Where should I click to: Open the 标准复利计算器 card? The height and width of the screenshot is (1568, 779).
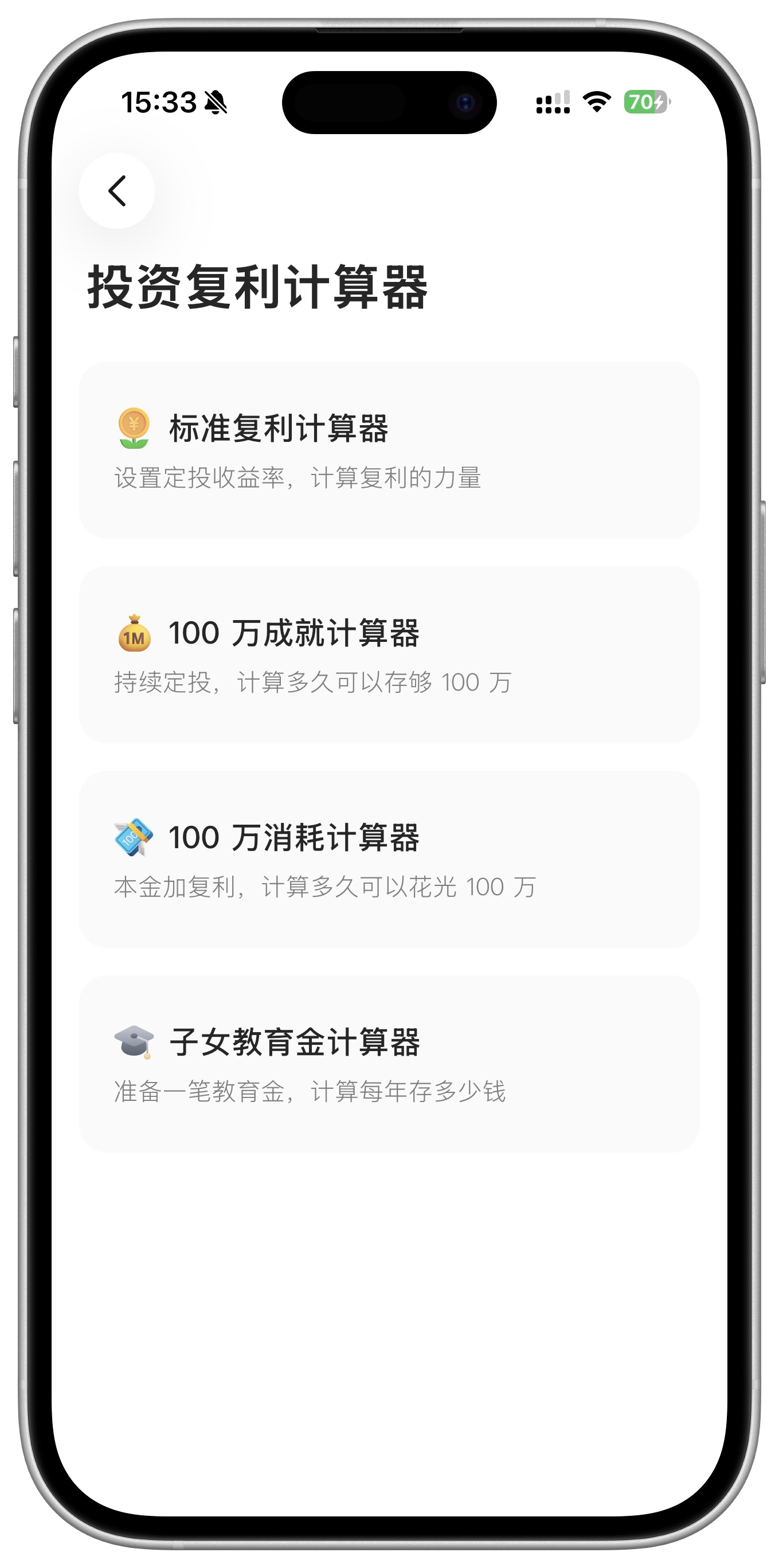[x=389, y=450]
